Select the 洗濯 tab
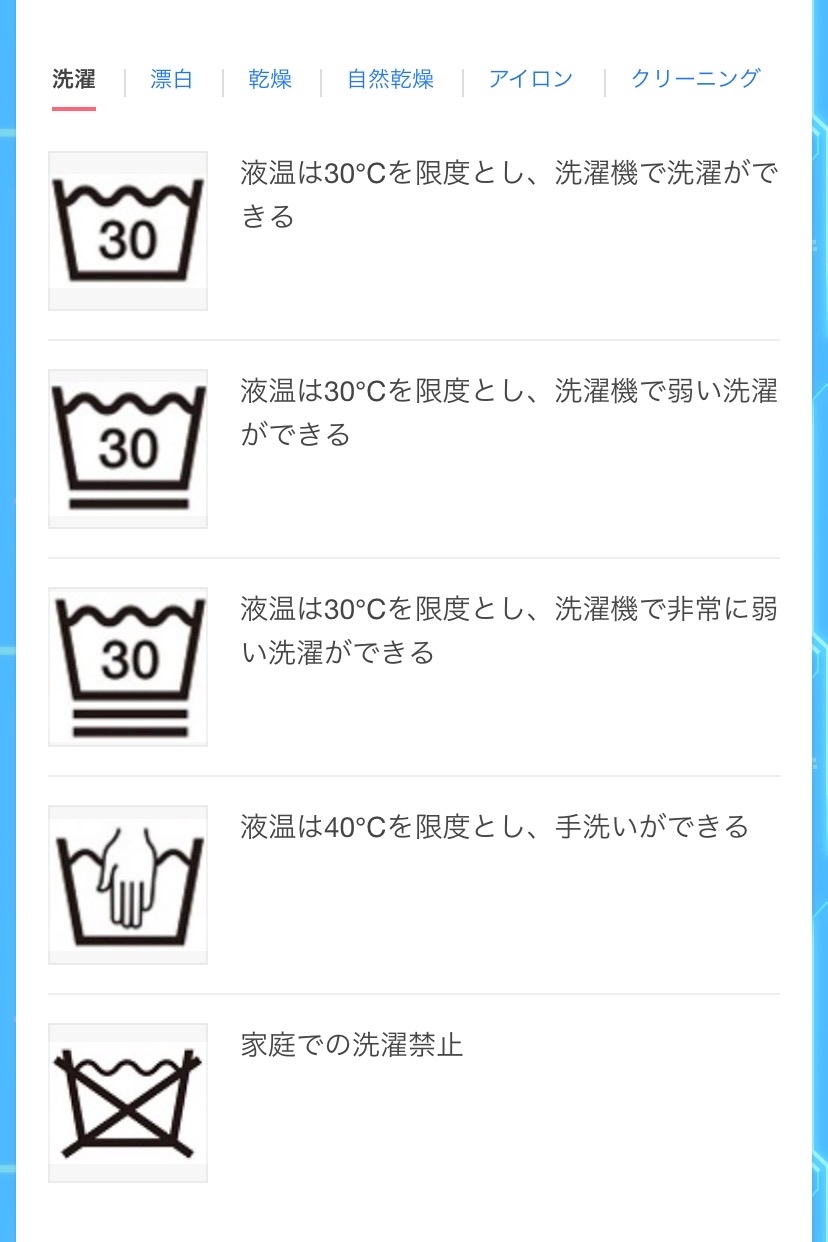Screen dimensions: 828x1242 point(74,79)
